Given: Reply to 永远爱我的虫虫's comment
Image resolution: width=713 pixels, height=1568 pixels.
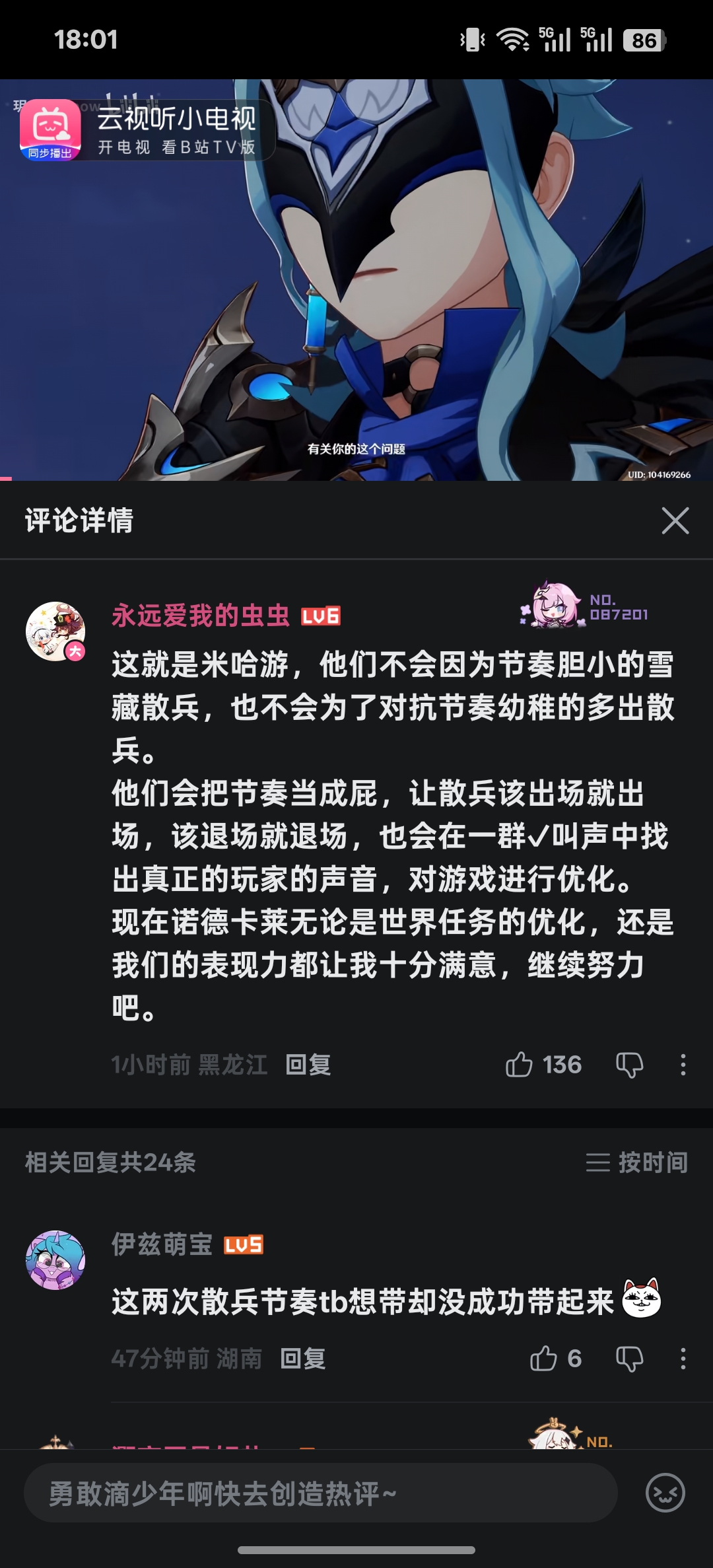Looking at the screenshot, I should pos(308,1065).
